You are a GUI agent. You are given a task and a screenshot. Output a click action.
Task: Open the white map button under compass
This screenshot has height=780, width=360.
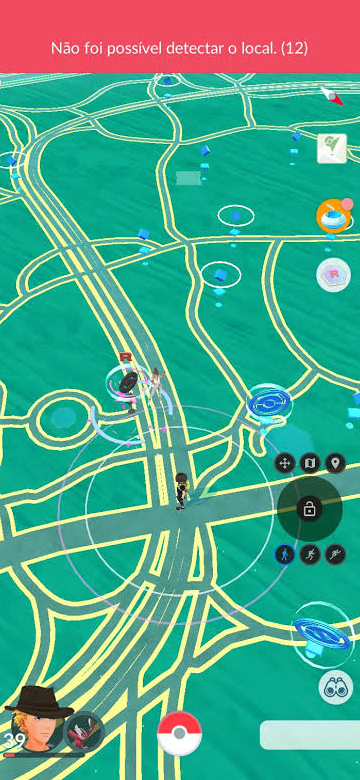(332, 148)
